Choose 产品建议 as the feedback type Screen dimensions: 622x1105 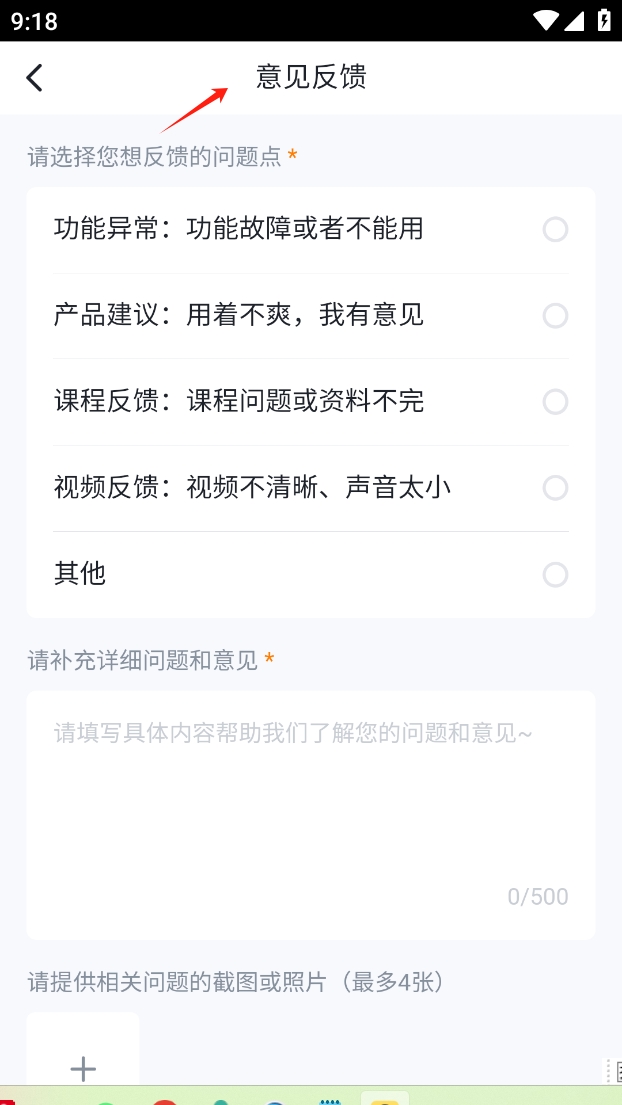point(555,316)
